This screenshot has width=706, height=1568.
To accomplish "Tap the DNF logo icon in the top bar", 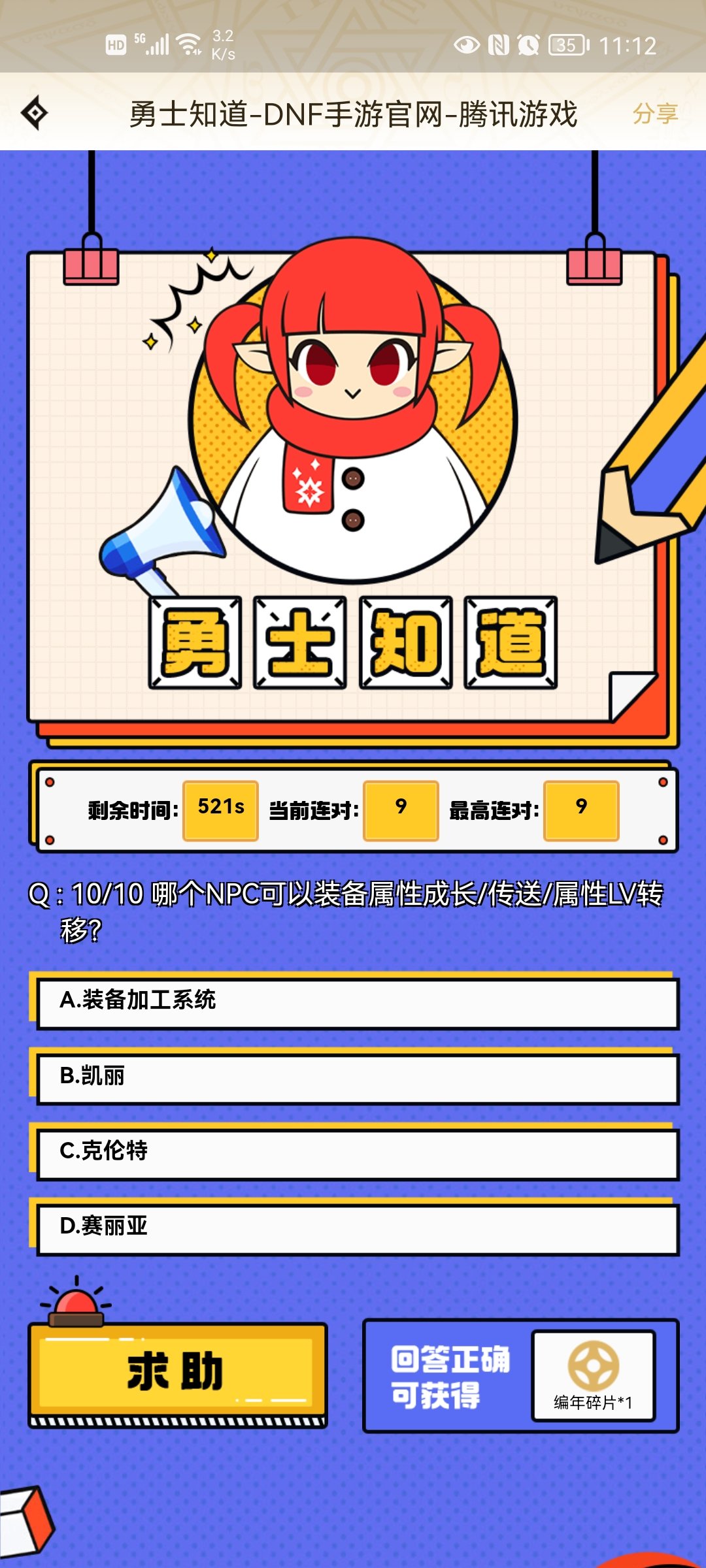I will (x=36, y=113).
